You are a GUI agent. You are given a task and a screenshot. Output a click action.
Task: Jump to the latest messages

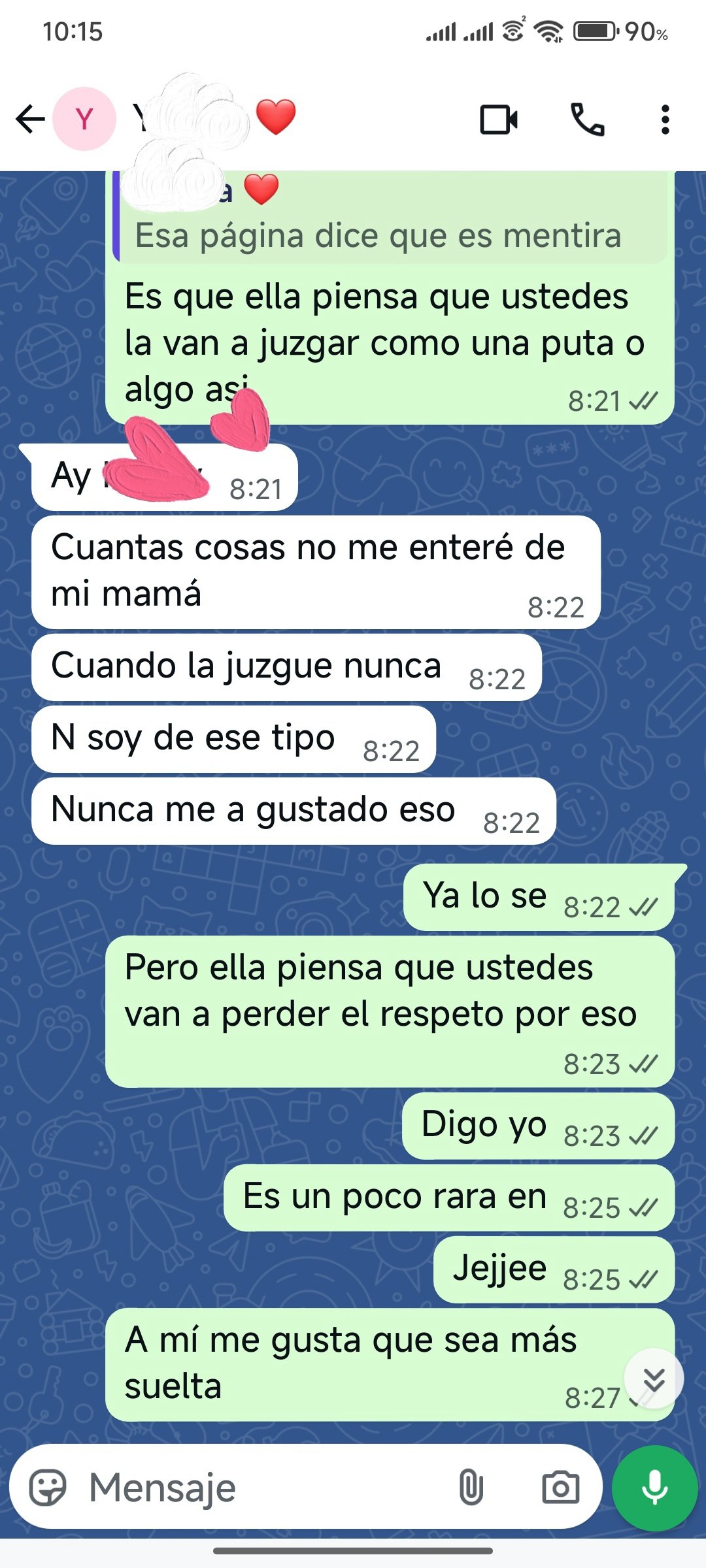[x=654, y=1379]
